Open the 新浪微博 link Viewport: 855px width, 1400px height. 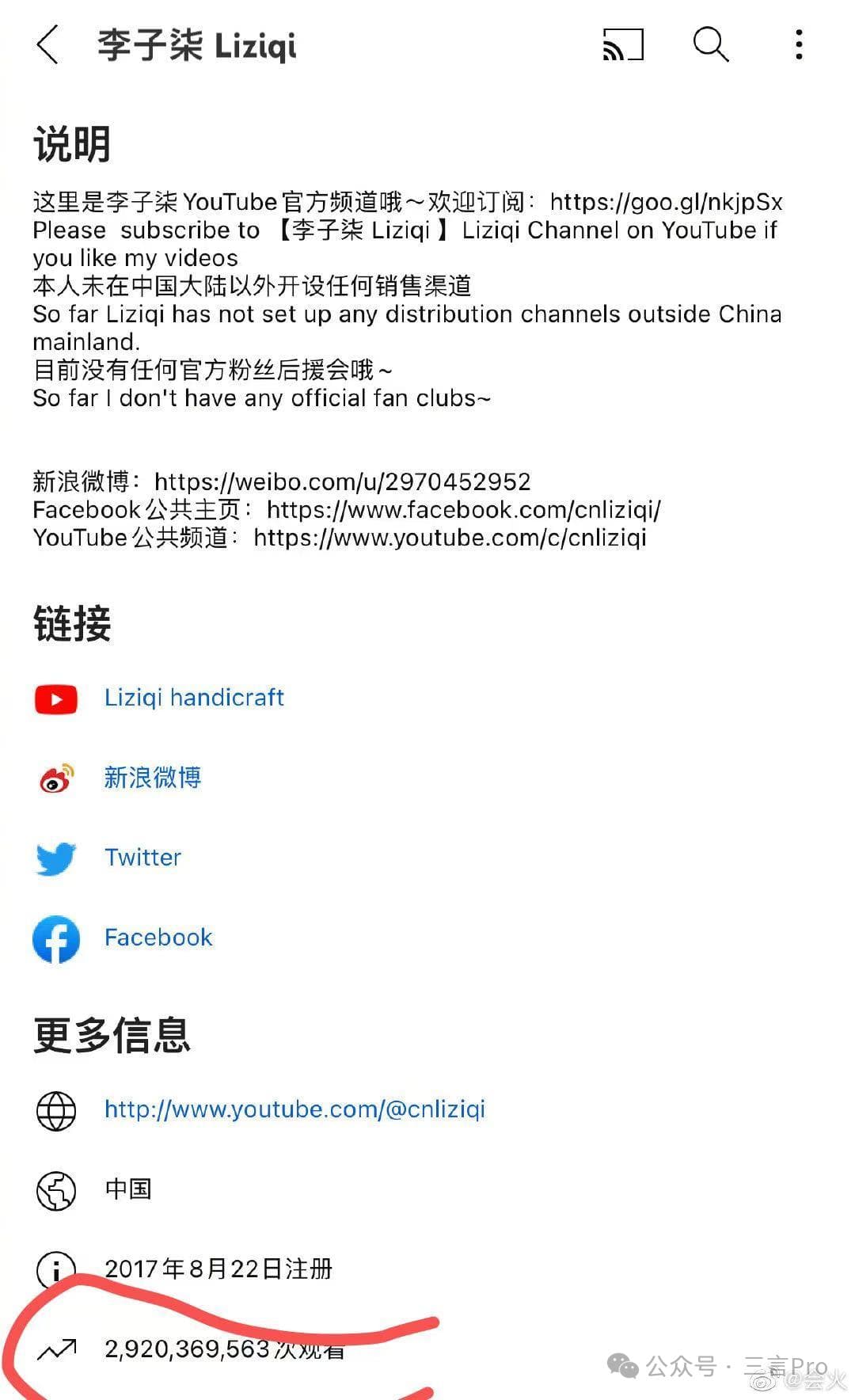click(x=153, y=778)
